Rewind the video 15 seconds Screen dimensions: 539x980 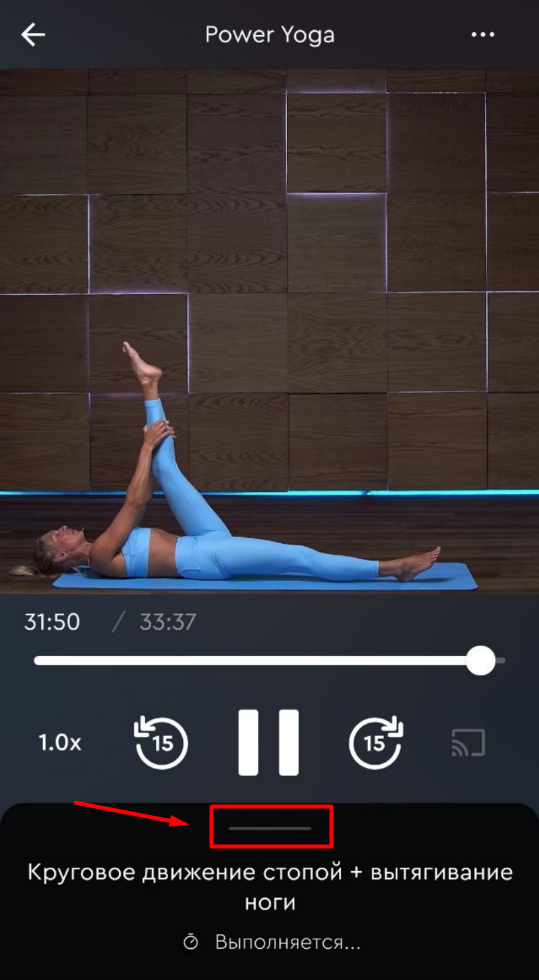pyautogui.click(x=162, y=743)
